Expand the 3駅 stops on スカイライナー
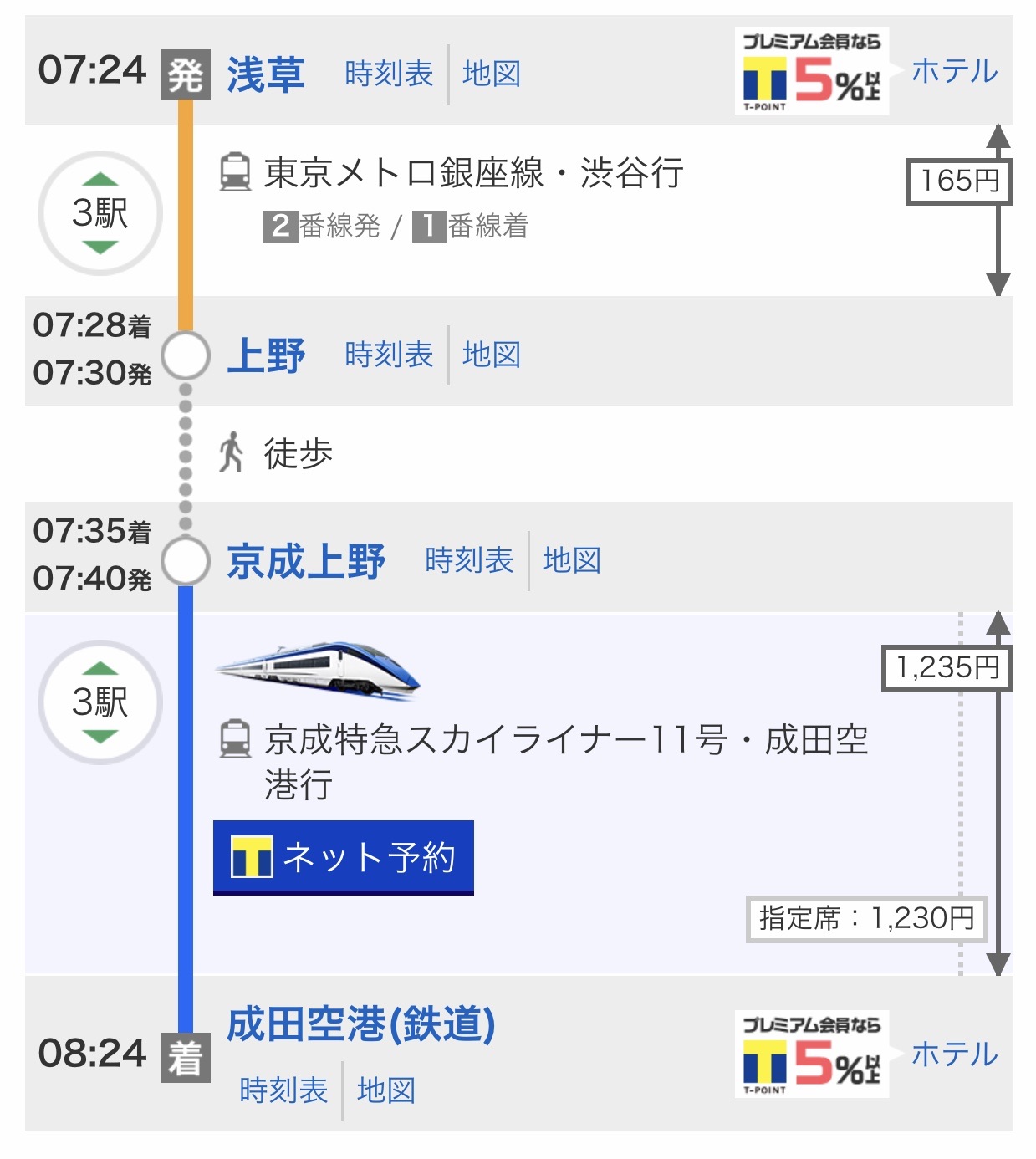The image size is (1036, 1159). pyautogui.click(x=100, y=702)
